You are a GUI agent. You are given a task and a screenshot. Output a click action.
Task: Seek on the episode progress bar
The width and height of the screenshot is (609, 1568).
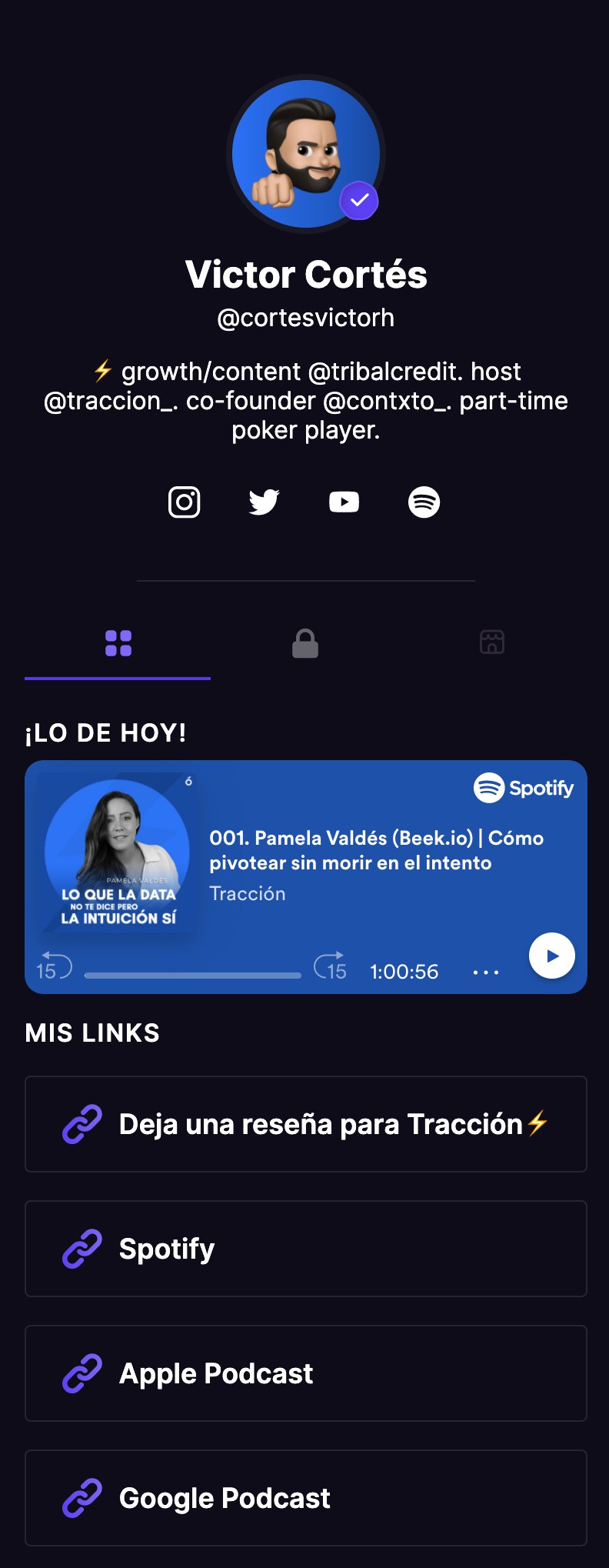[x=192, y=976]
